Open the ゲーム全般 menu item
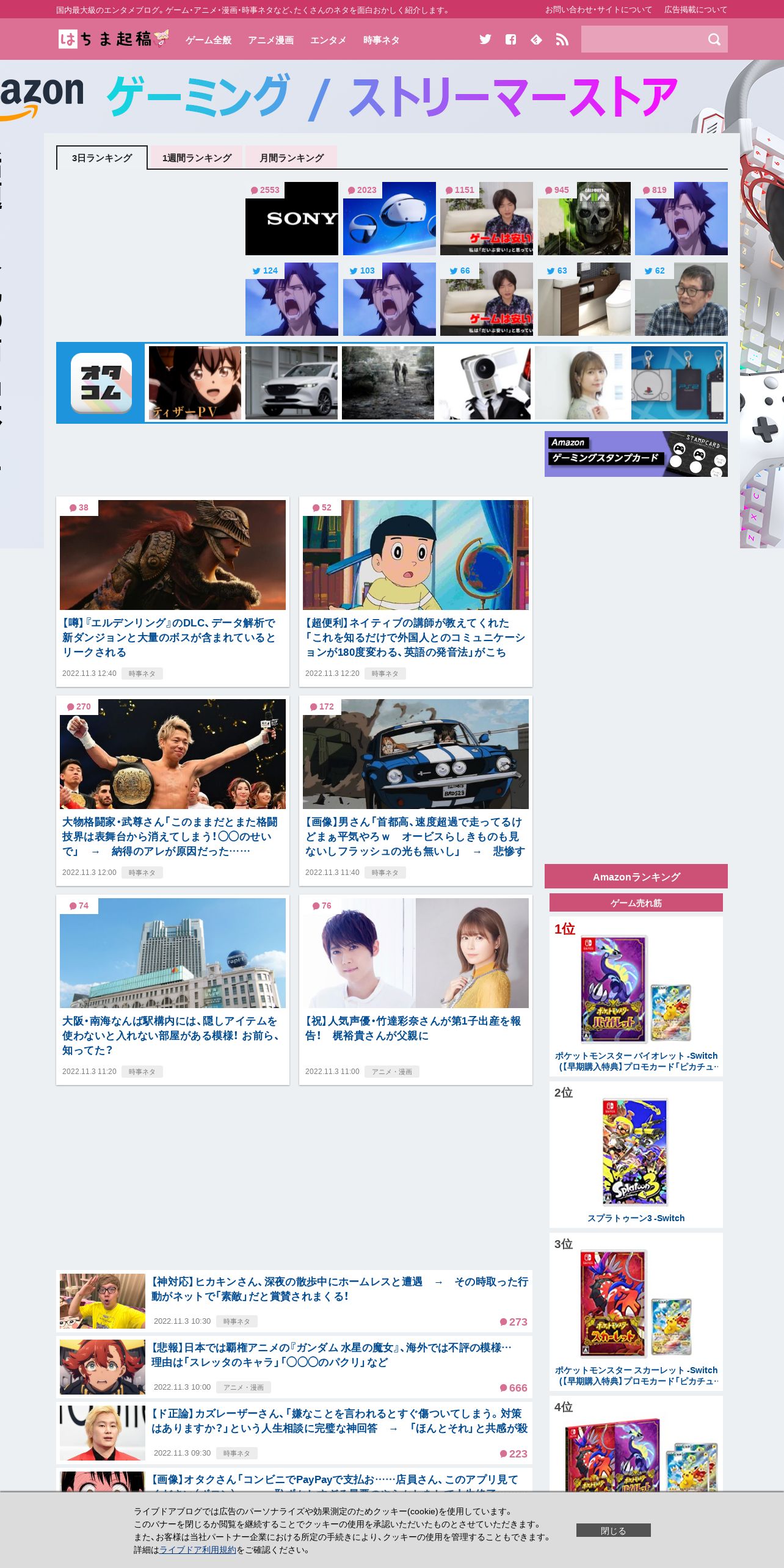Image resolution: width=784 pixels, height=1568 pixels. (208, 40)
